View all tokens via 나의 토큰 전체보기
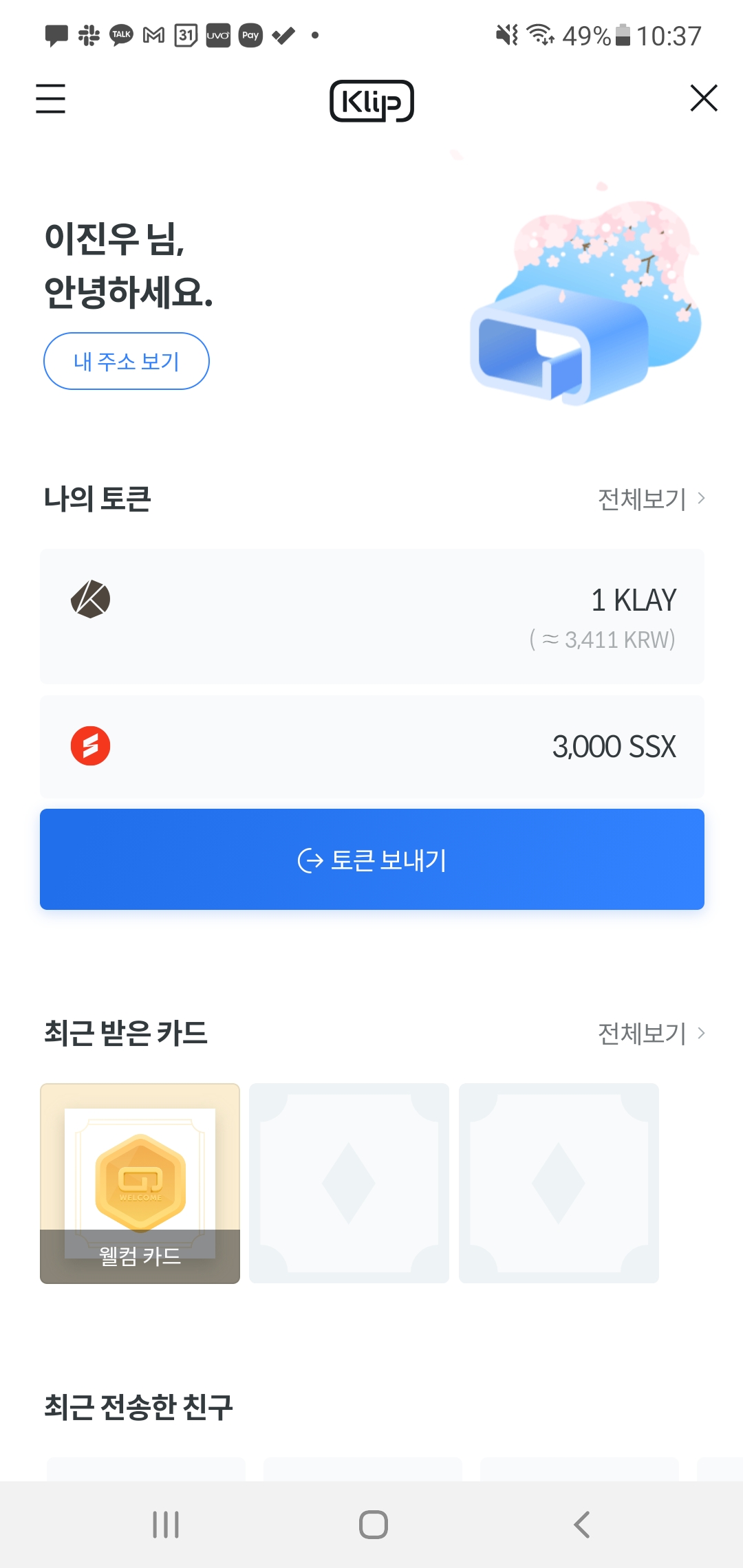The height and width of the screenshot is (1568, 743). pyautogui.click(x=650, y=499)
